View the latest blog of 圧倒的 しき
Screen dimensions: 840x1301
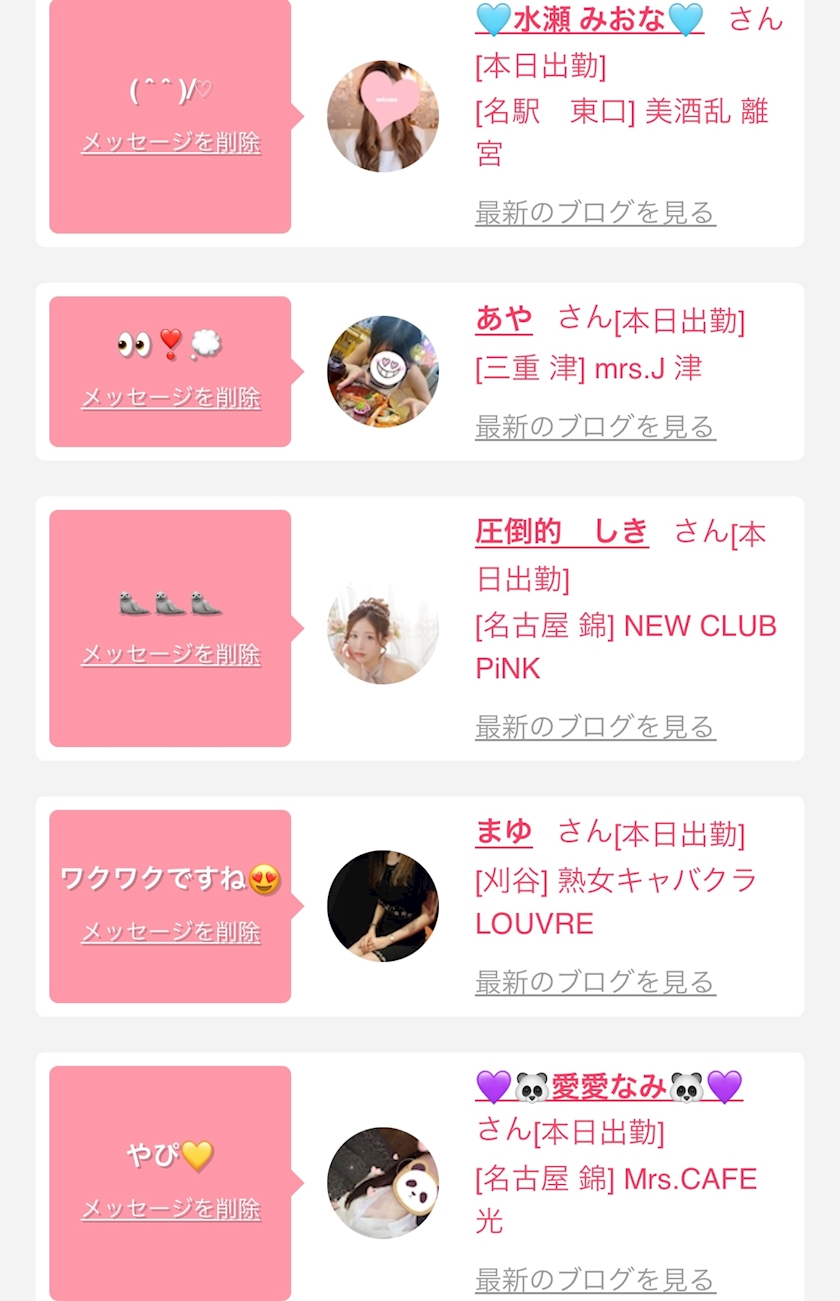[x=595, y=726]
